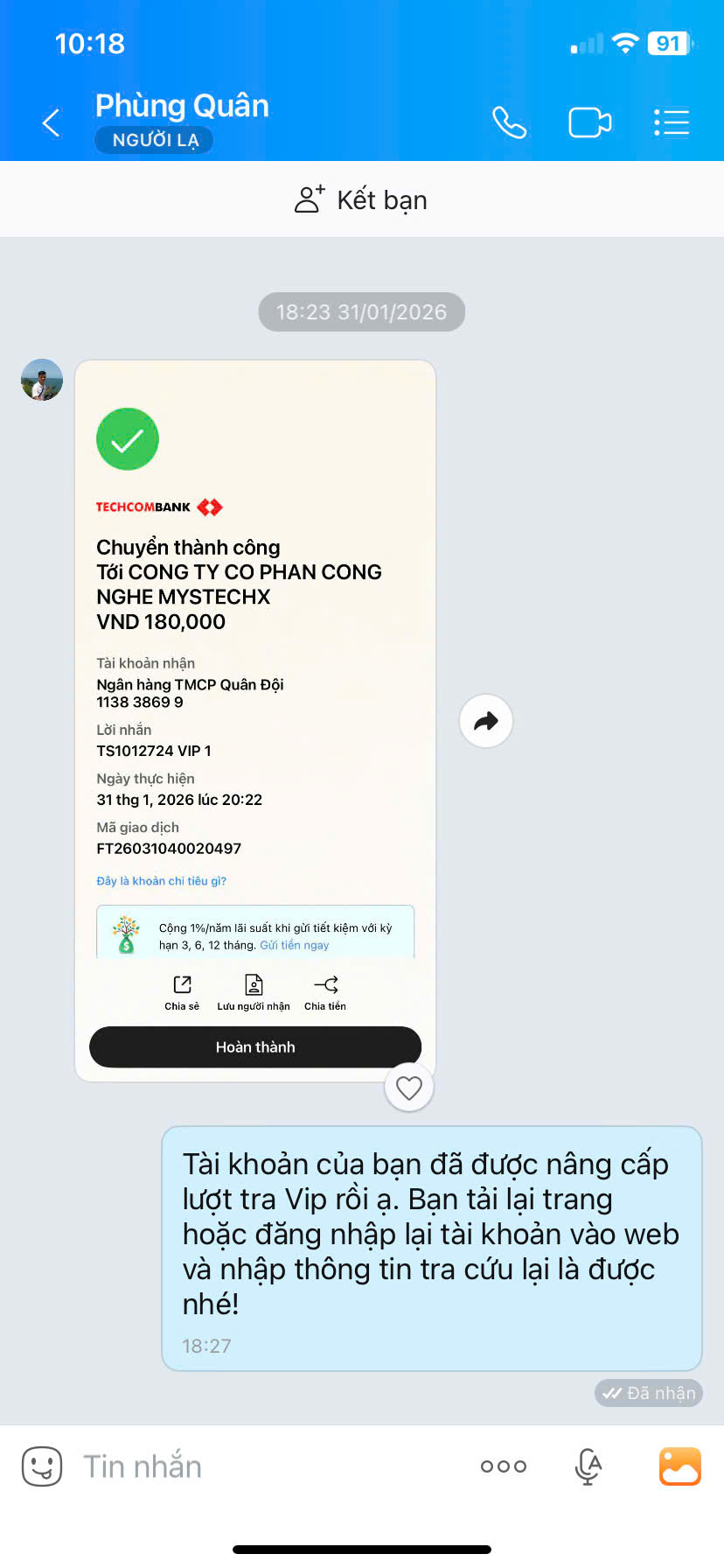React with heart to the receipt image
724x1568 pixels.
pyautogui.click(x=409, y=1088)
